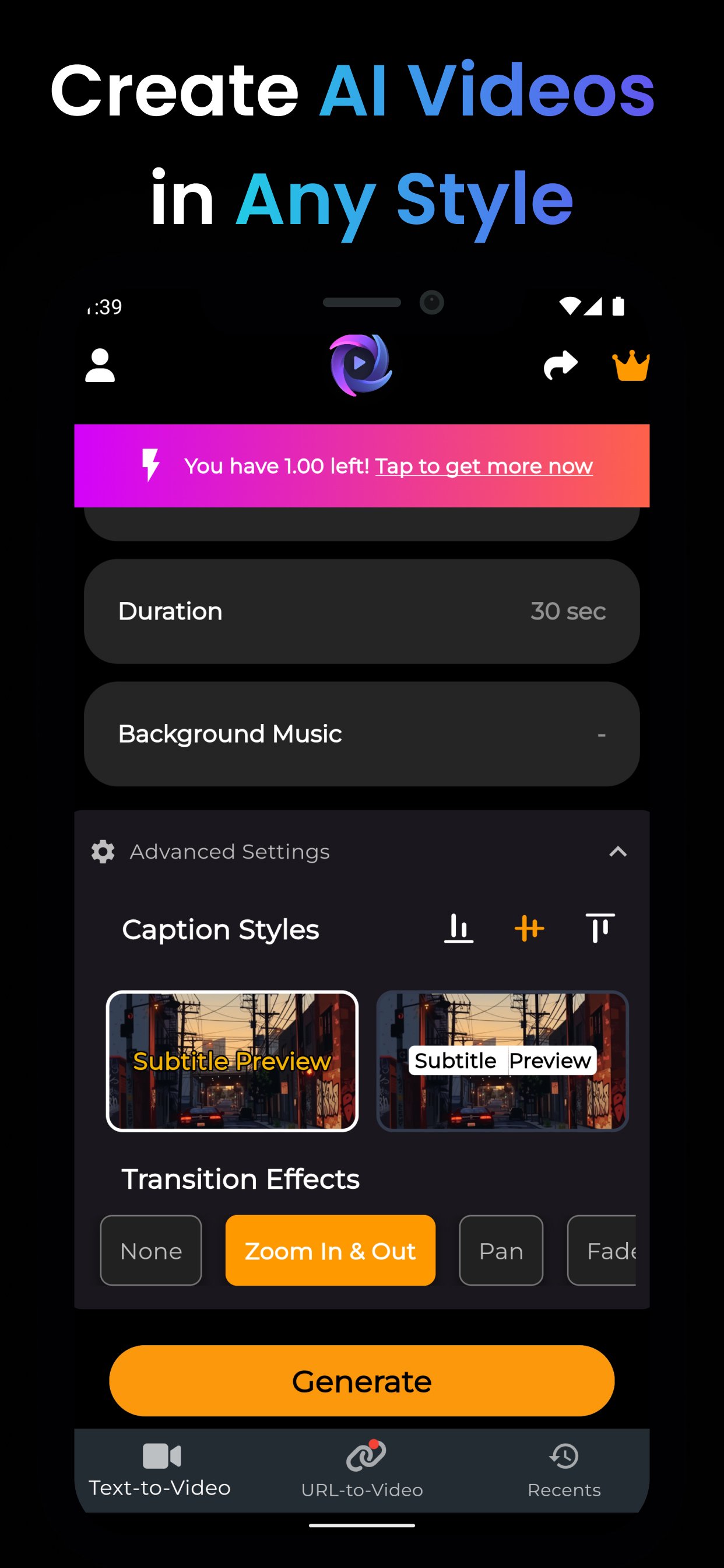
Task: Tap the share arrow icon
Action: tap(561, 363)
